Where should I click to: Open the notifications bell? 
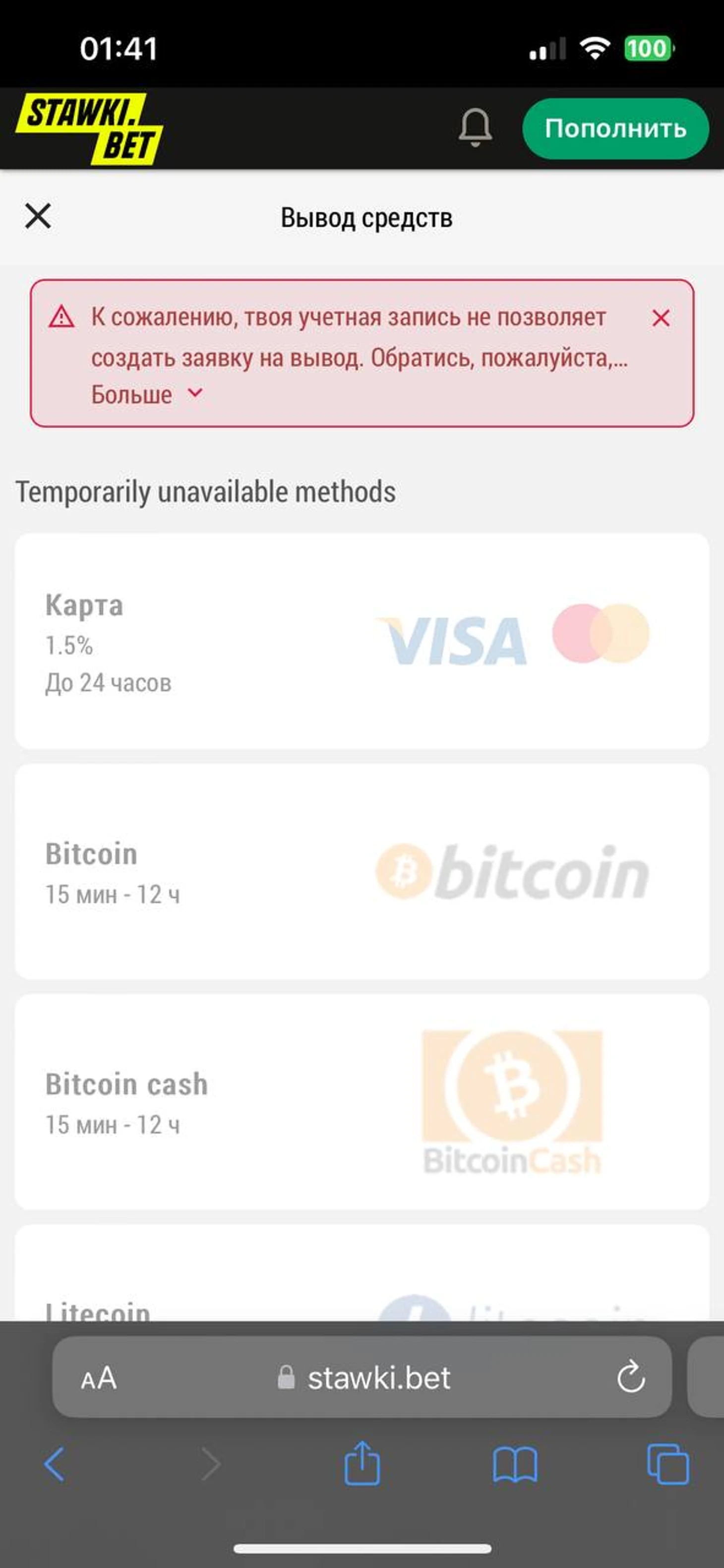click(475, 128)
